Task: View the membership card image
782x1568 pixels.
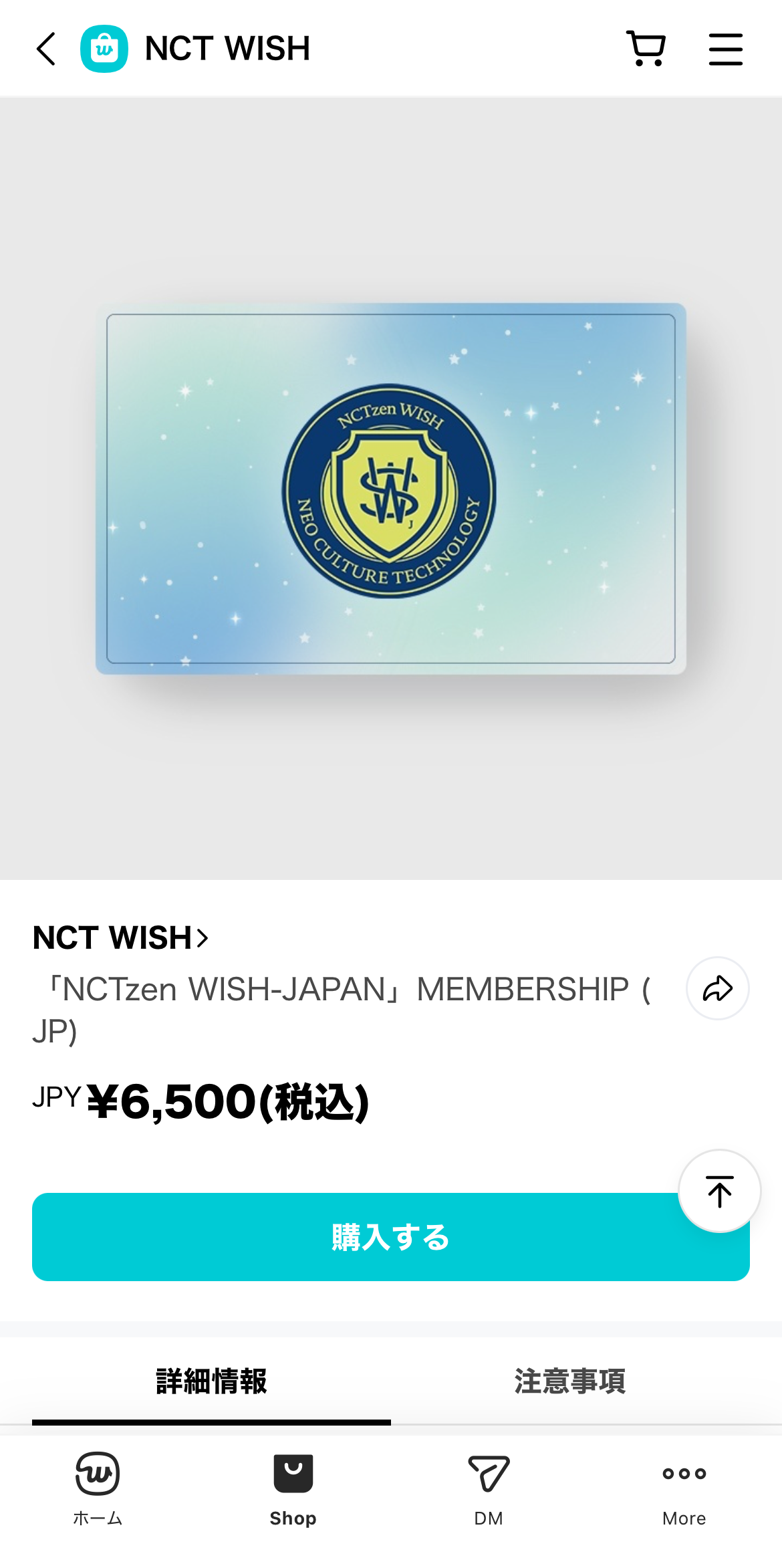Action: [x=391, y=489]
